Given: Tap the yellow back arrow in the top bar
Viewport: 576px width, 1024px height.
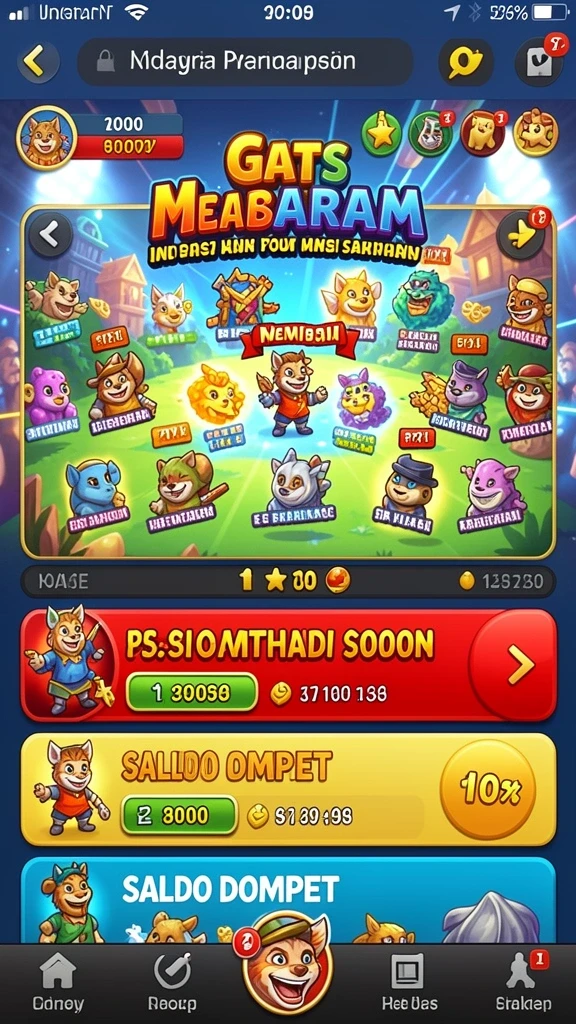Looking at the screenshot, I should [38, 62].
